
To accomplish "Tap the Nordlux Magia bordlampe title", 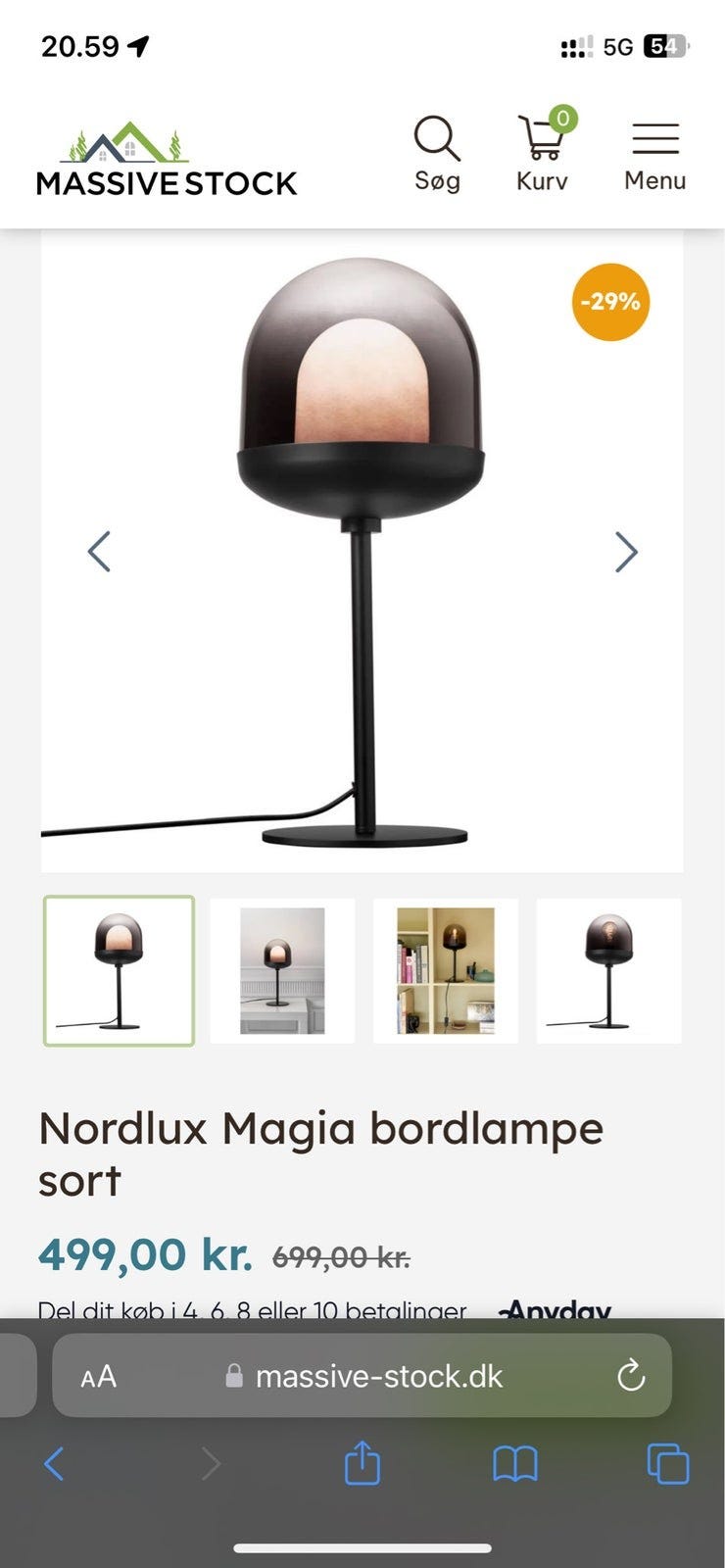I will click(320, 1129).
